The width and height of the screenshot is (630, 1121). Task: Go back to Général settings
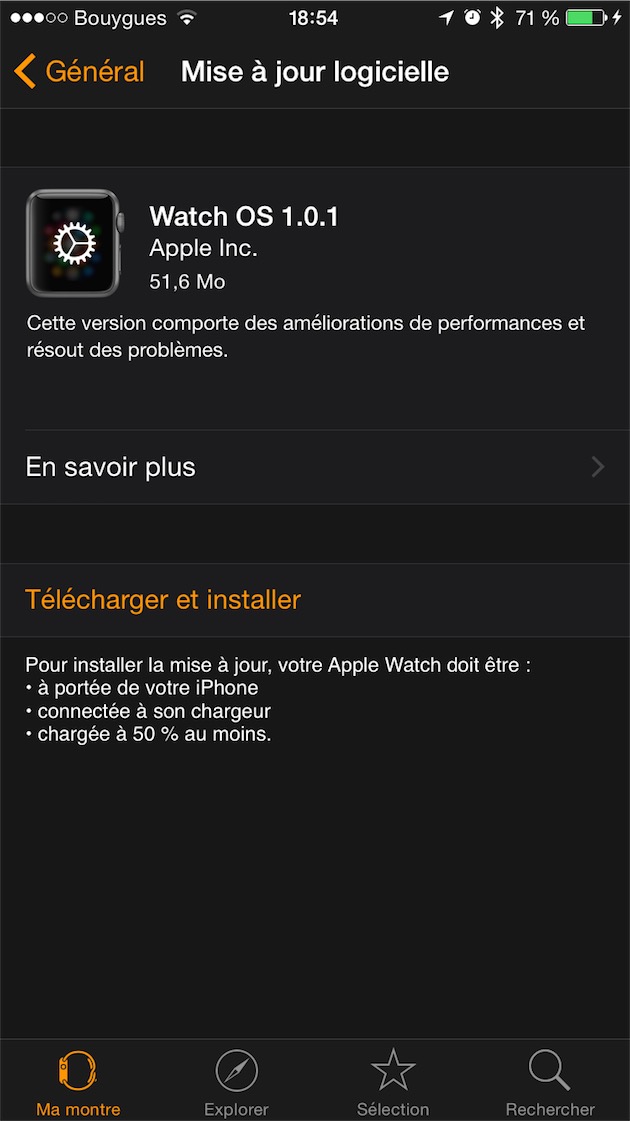pos(79,72)
